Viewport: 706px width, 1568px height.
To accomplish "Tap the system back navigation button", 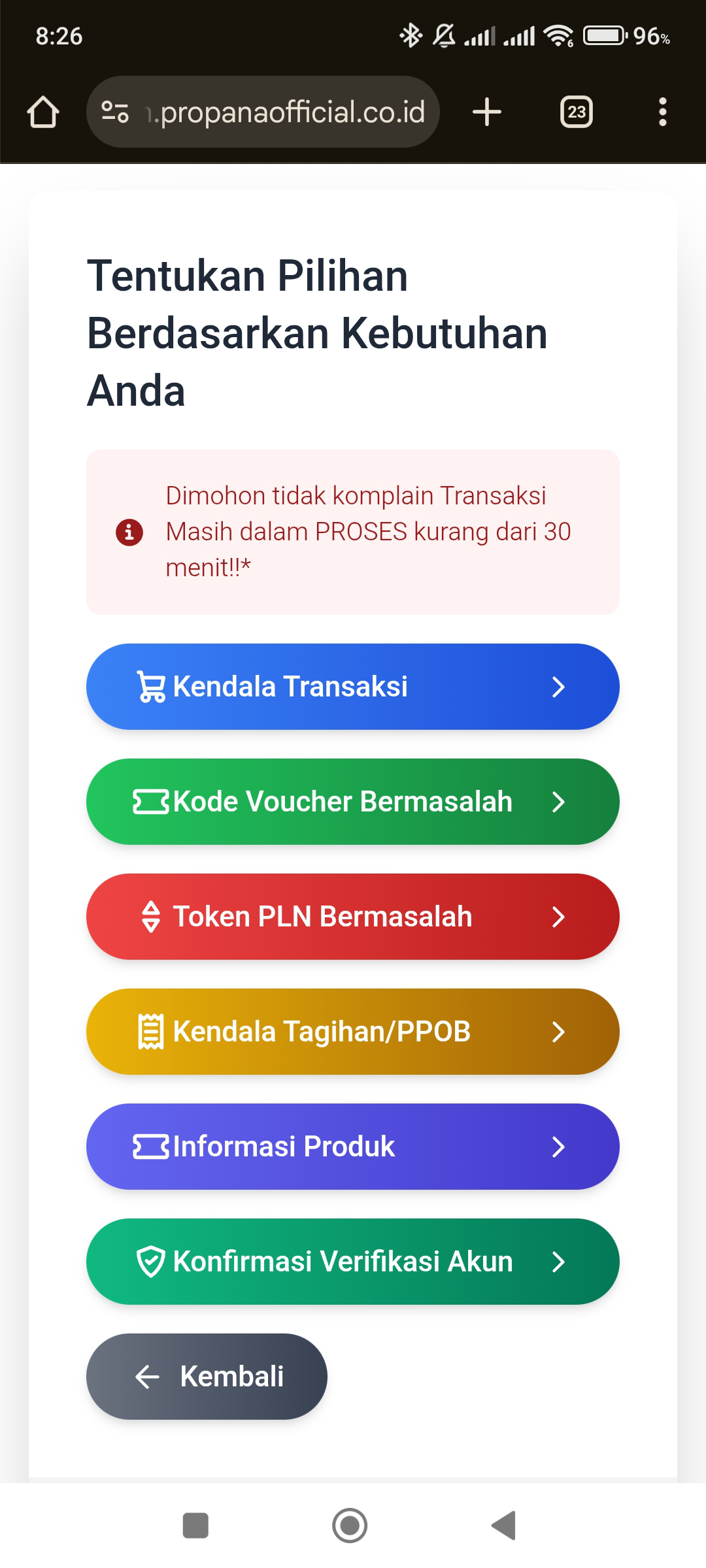I will [504, 1526].
